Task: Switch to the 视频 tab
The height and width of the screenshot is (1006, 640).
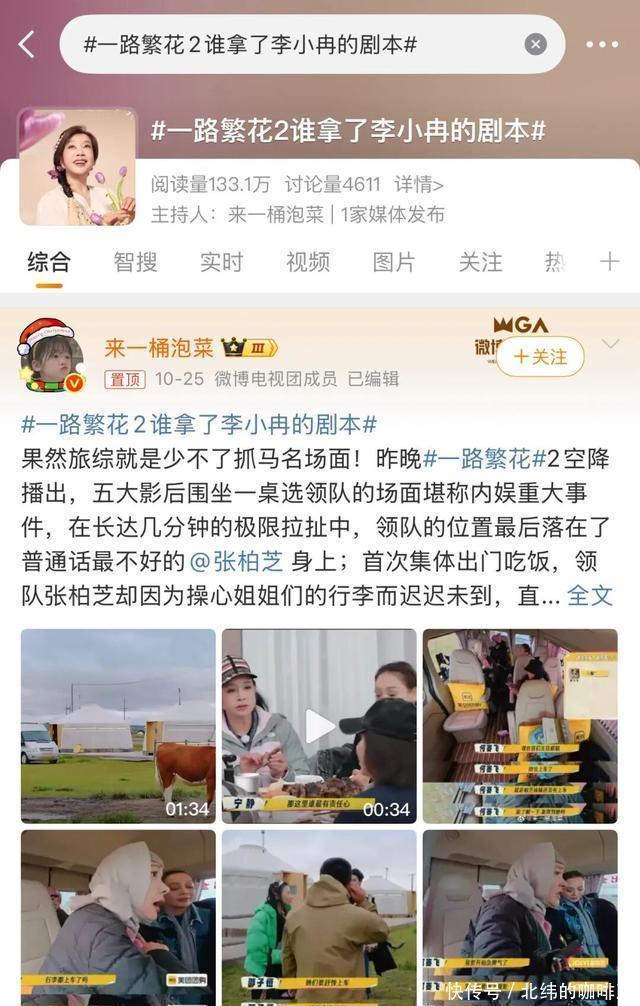Action: pos(308,262)
